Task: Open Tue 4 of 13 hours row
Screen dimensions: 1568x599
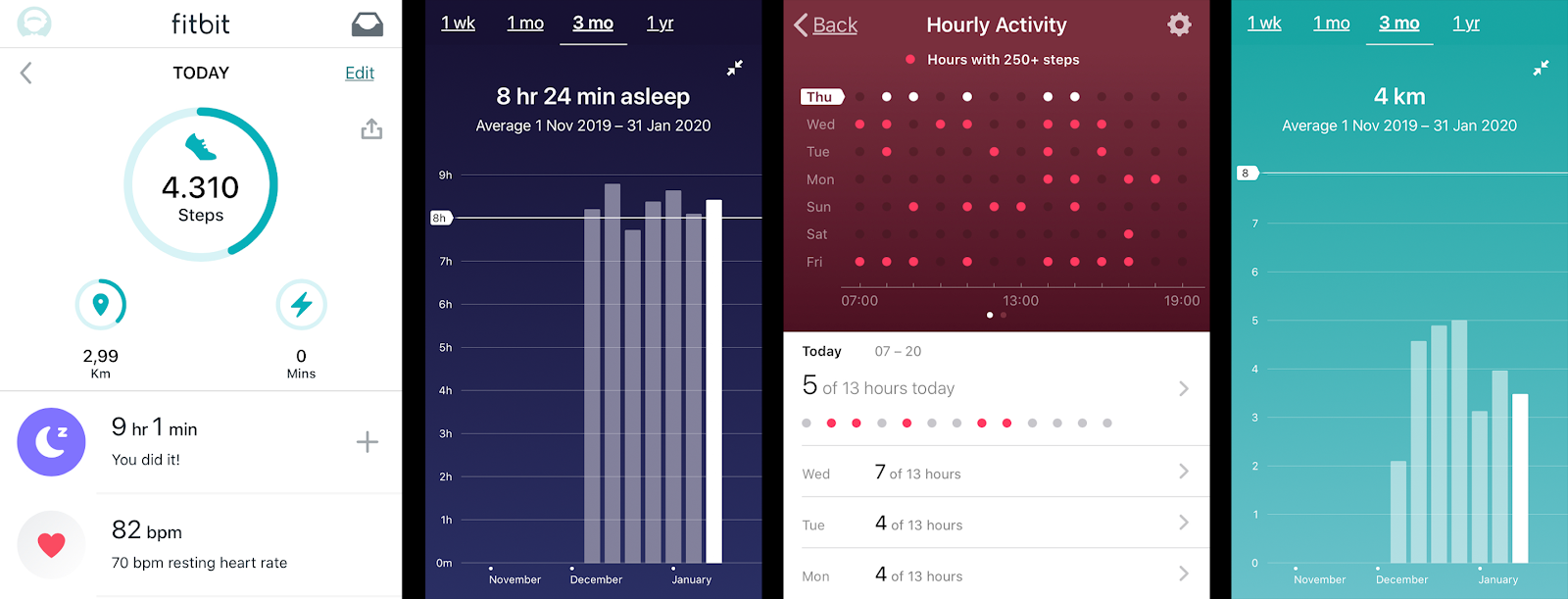Action: coord(997,523)
